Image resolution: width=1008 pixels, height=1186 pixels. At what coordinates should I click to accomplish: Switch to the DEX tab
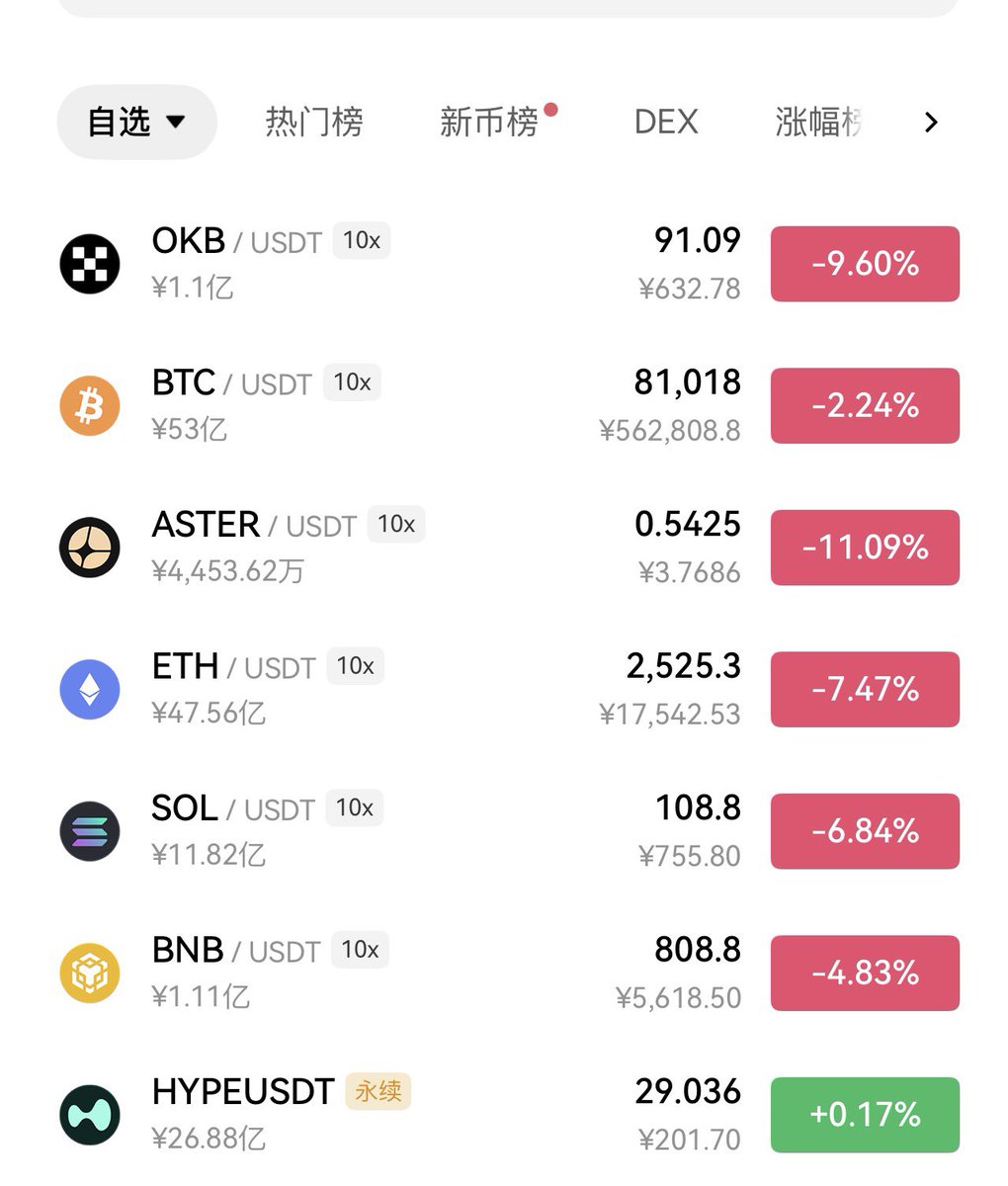pos(666,123)
